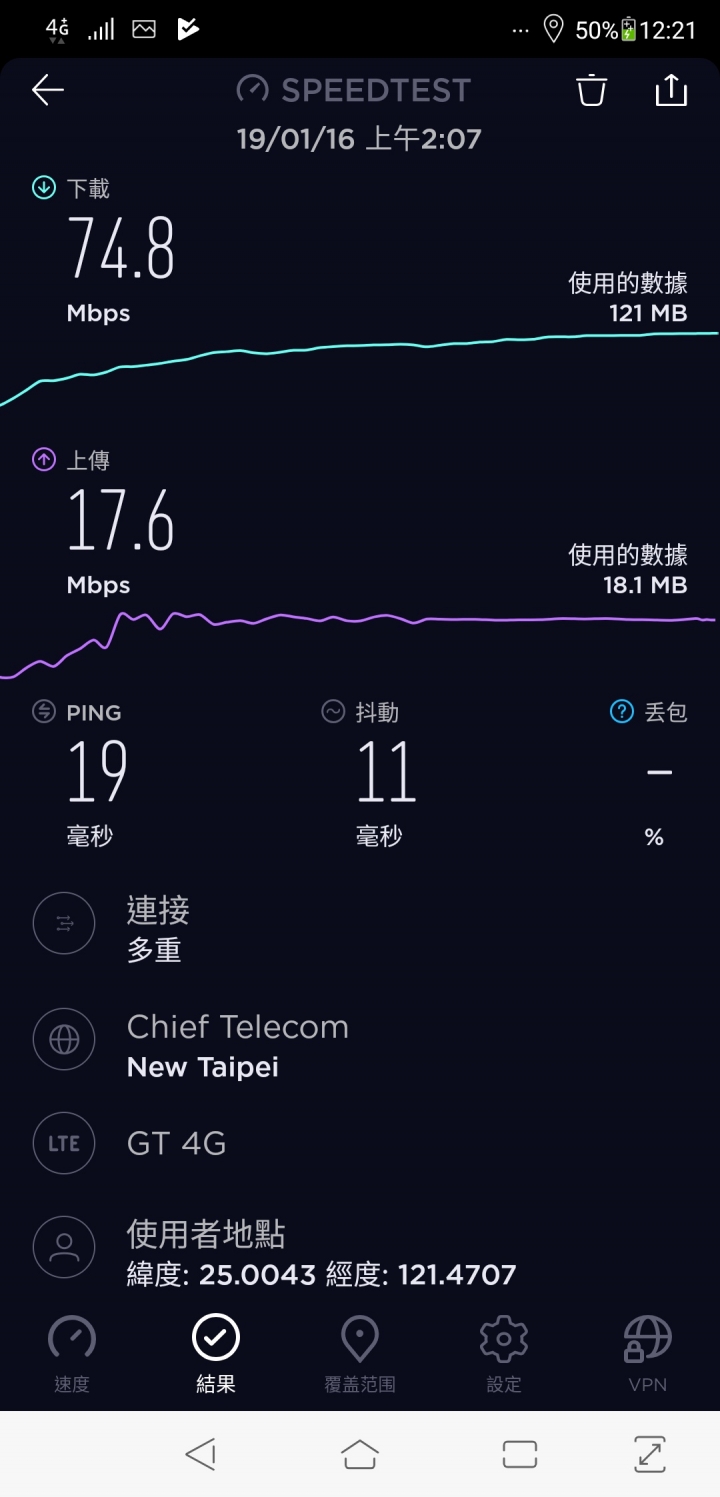Share this speed test result
The width and height of the screenshot is (720, 1497).
671,89
